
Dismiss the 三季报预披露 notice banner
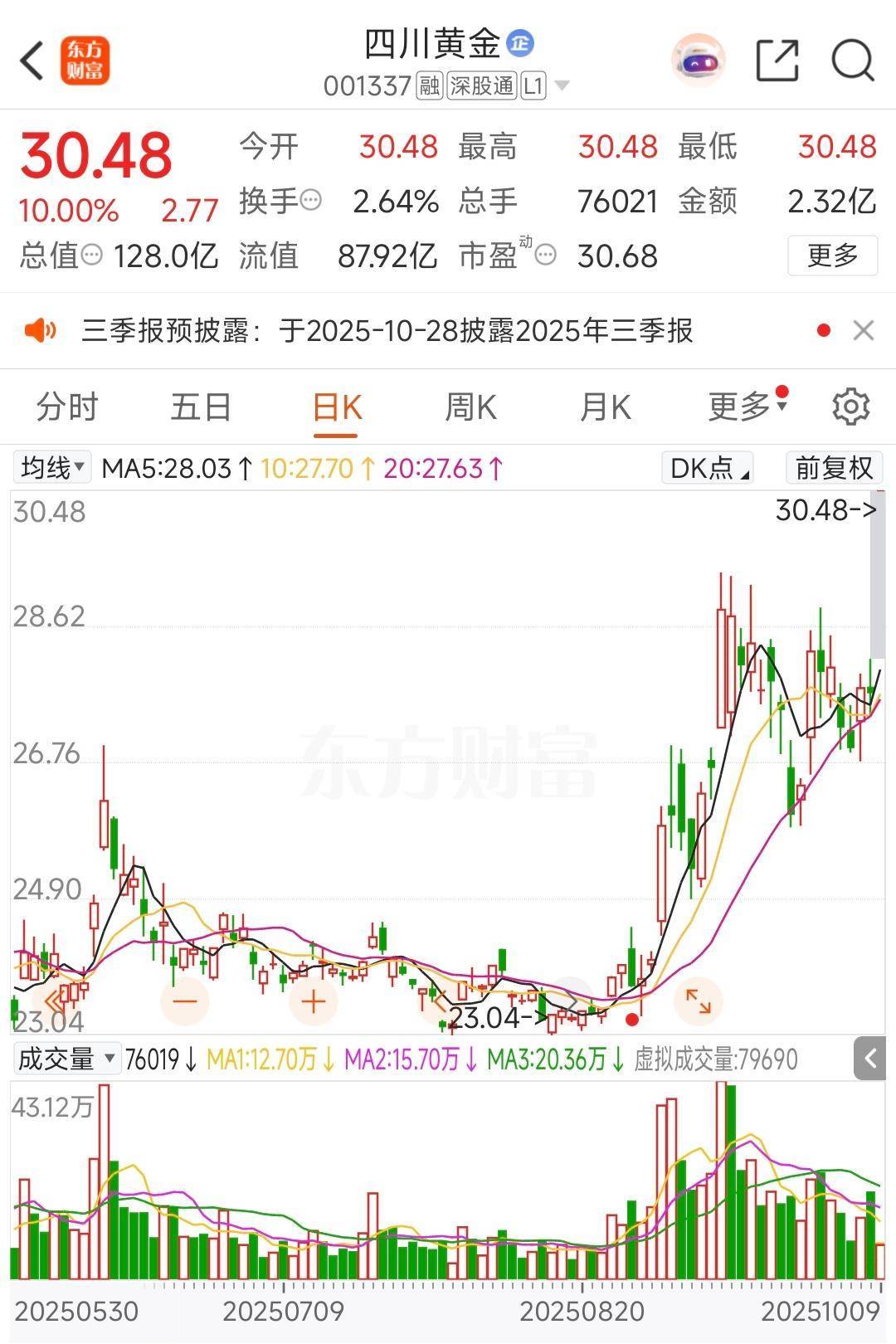(864, 331)
